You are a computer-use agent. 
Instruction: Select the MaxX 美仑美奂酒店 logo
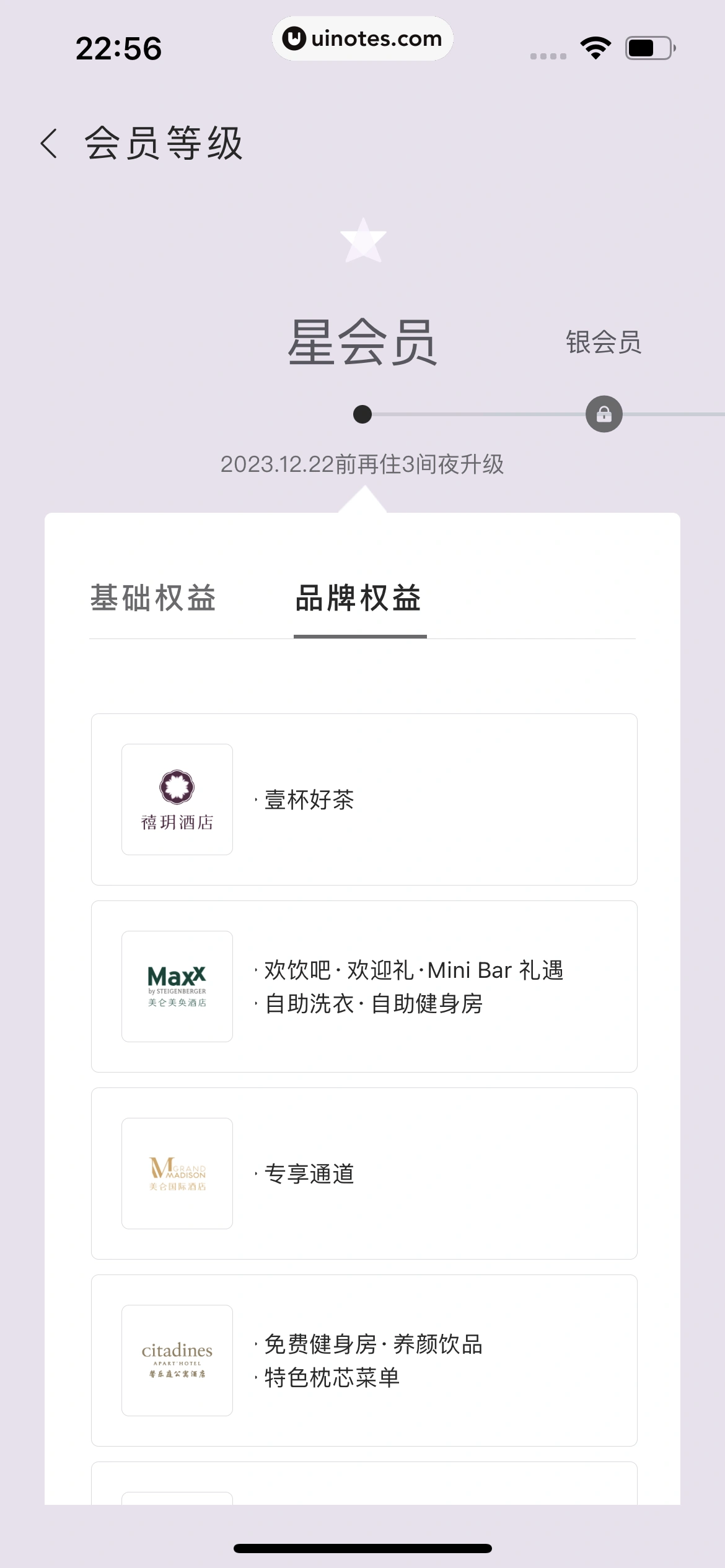tap(177, 986)
